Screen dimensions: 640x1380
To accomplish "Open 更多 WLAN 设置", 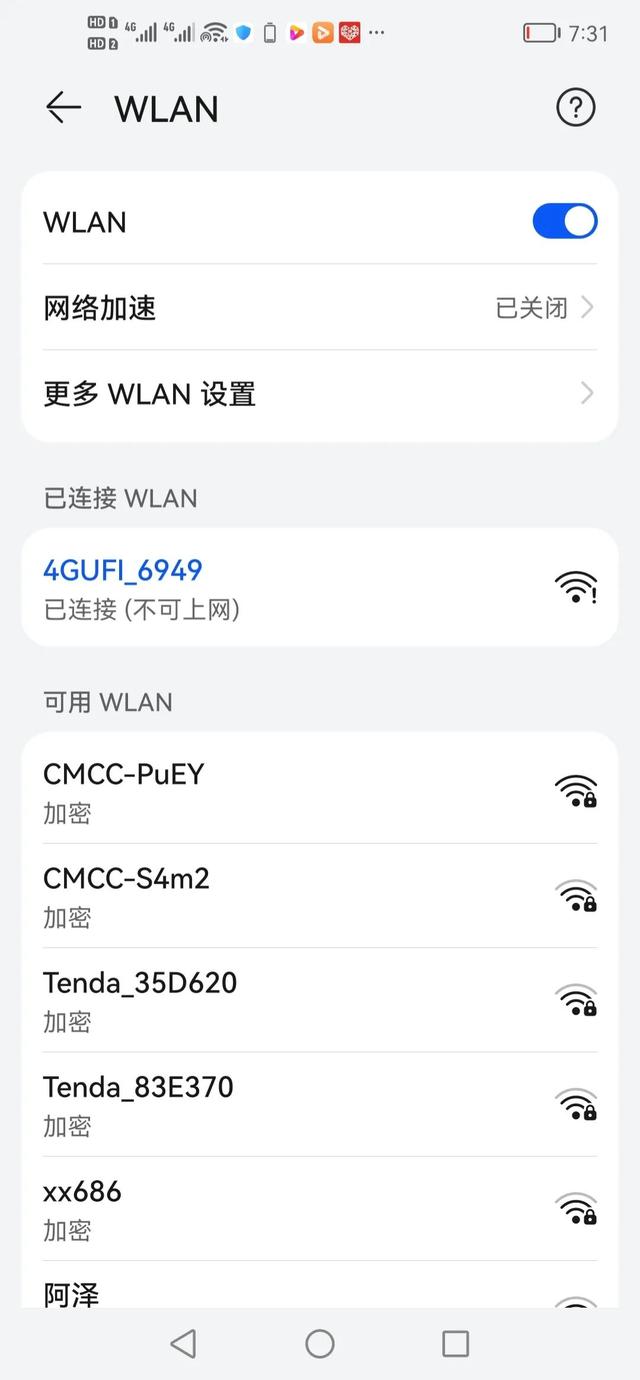I will [320, 394].
